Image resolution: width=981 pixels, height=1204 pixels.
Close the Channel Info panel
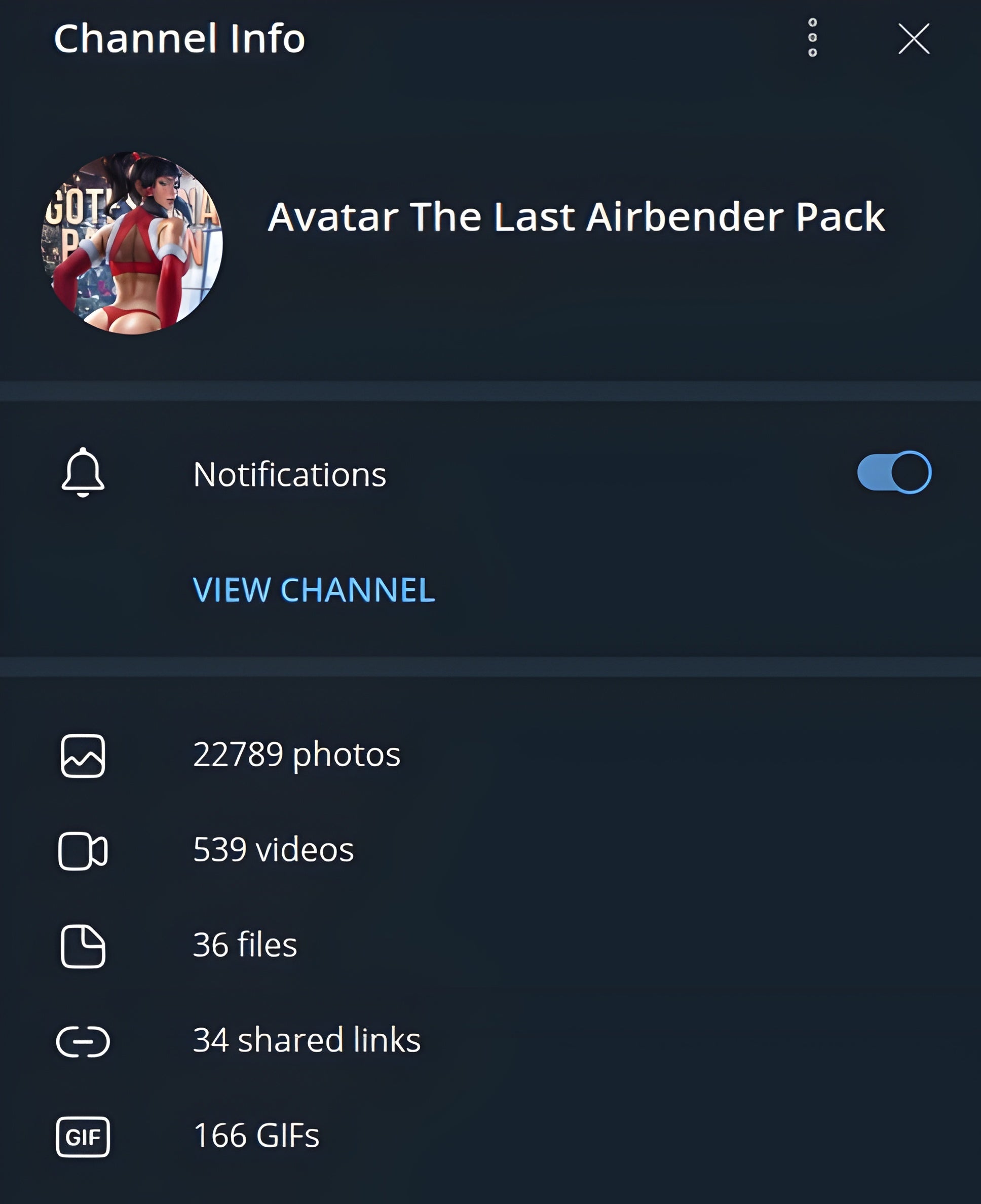pos(913,39)
